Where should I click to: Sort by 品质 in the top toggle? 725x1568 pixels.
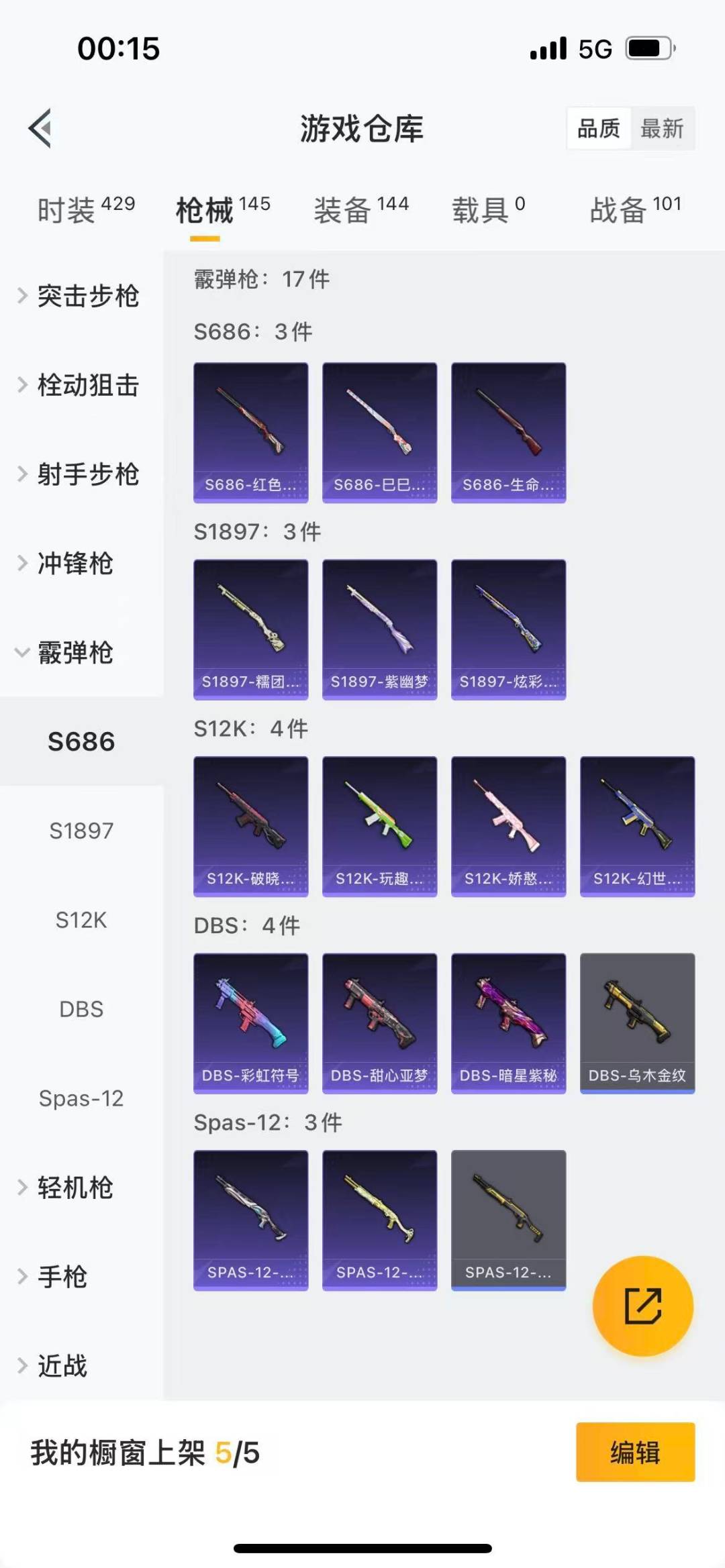[x=599, y=128]
